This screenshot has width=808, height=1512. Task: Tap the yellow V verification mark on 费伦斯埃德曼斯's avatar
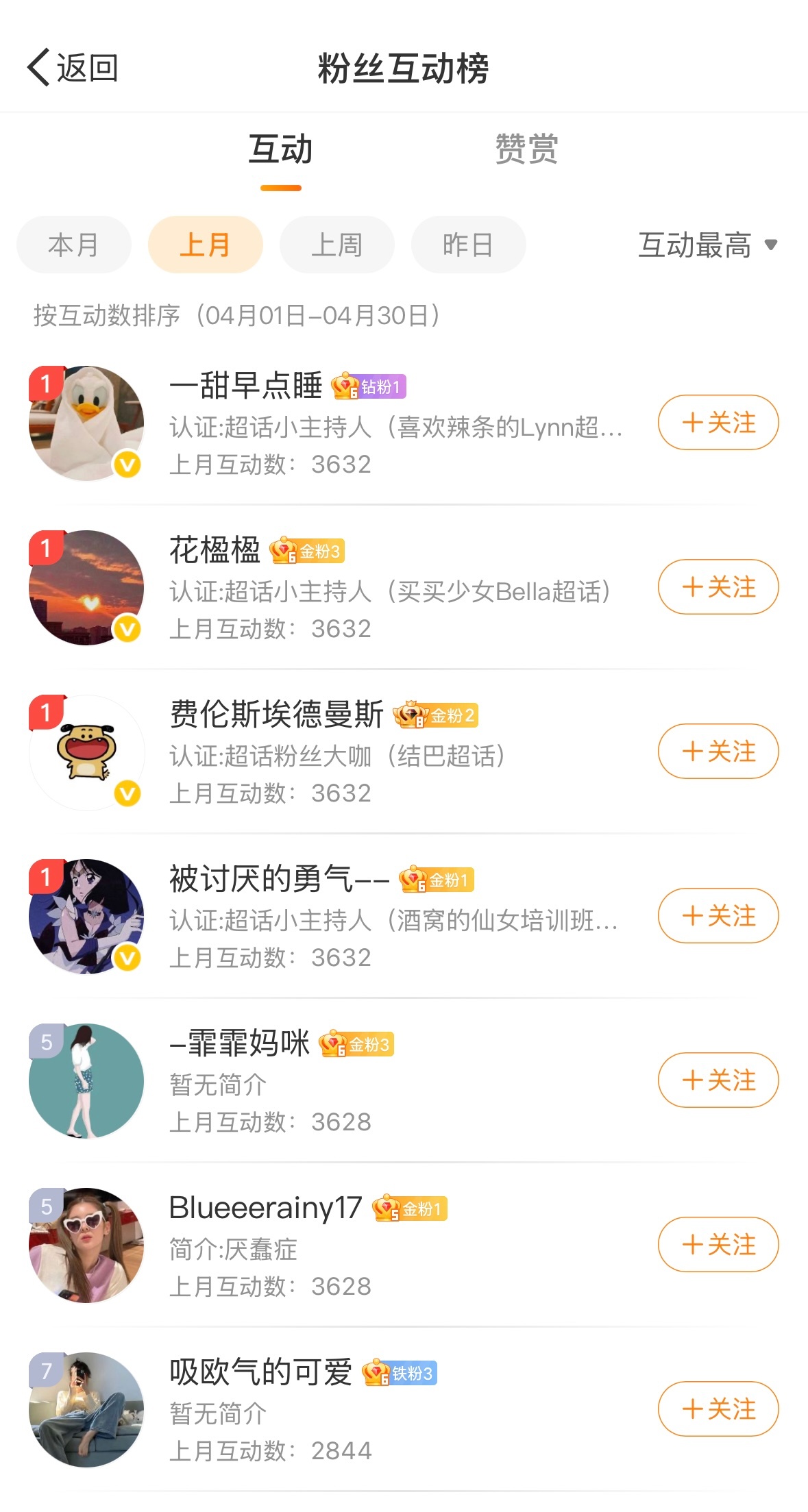127,784
